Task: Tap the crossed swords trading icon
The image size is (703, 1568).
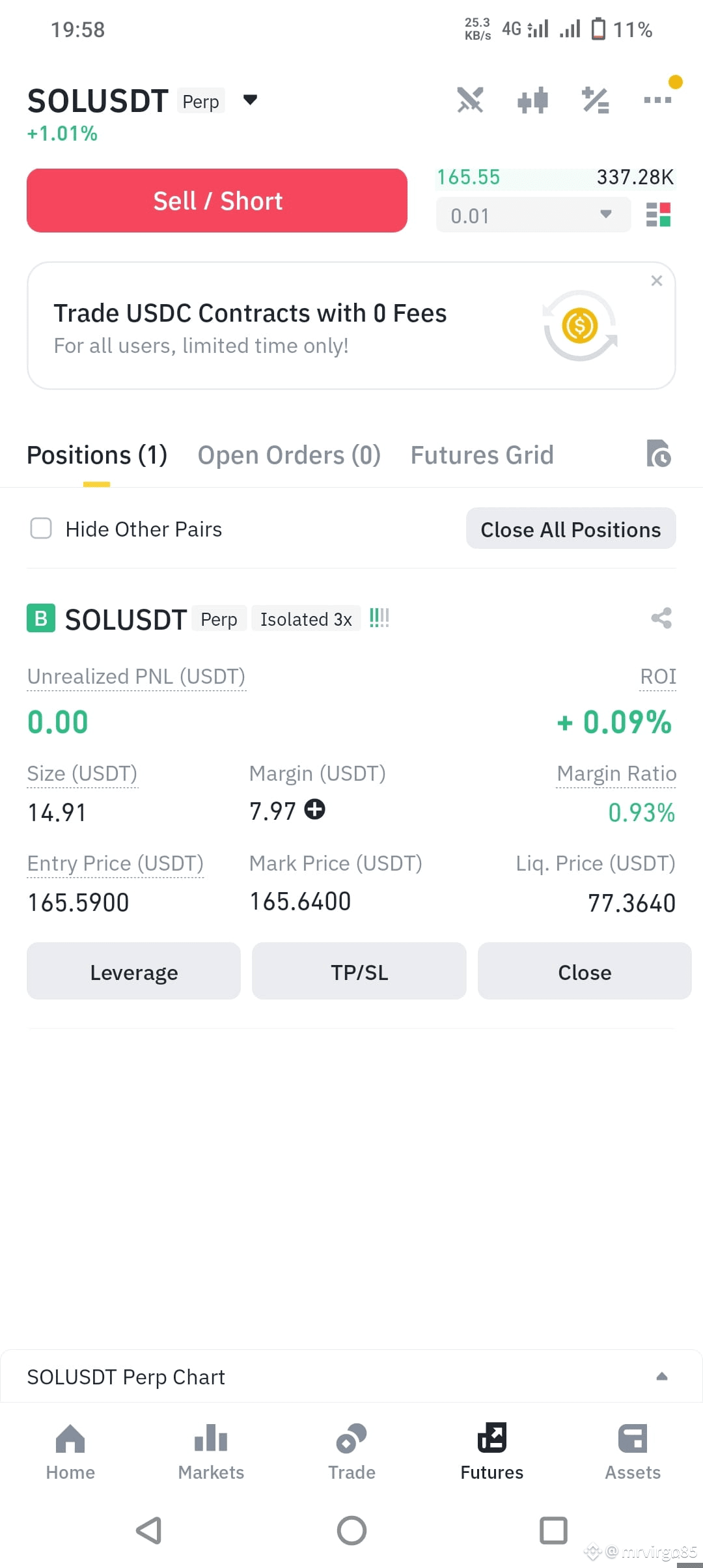Action: click(x=470, y=100)
